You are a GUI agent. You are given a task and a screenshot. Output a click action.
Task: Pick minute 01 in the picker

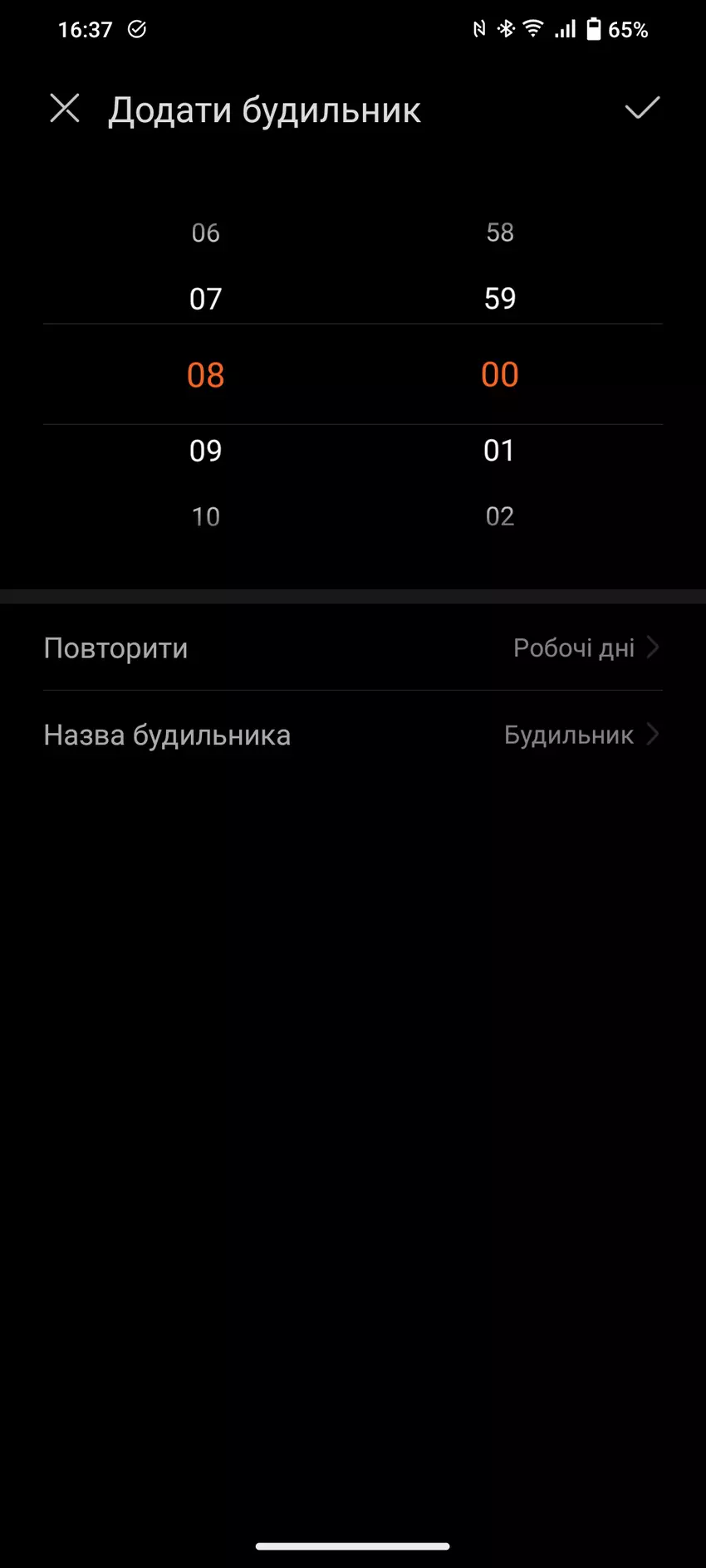pyautogui.click(x=500, y=451)
